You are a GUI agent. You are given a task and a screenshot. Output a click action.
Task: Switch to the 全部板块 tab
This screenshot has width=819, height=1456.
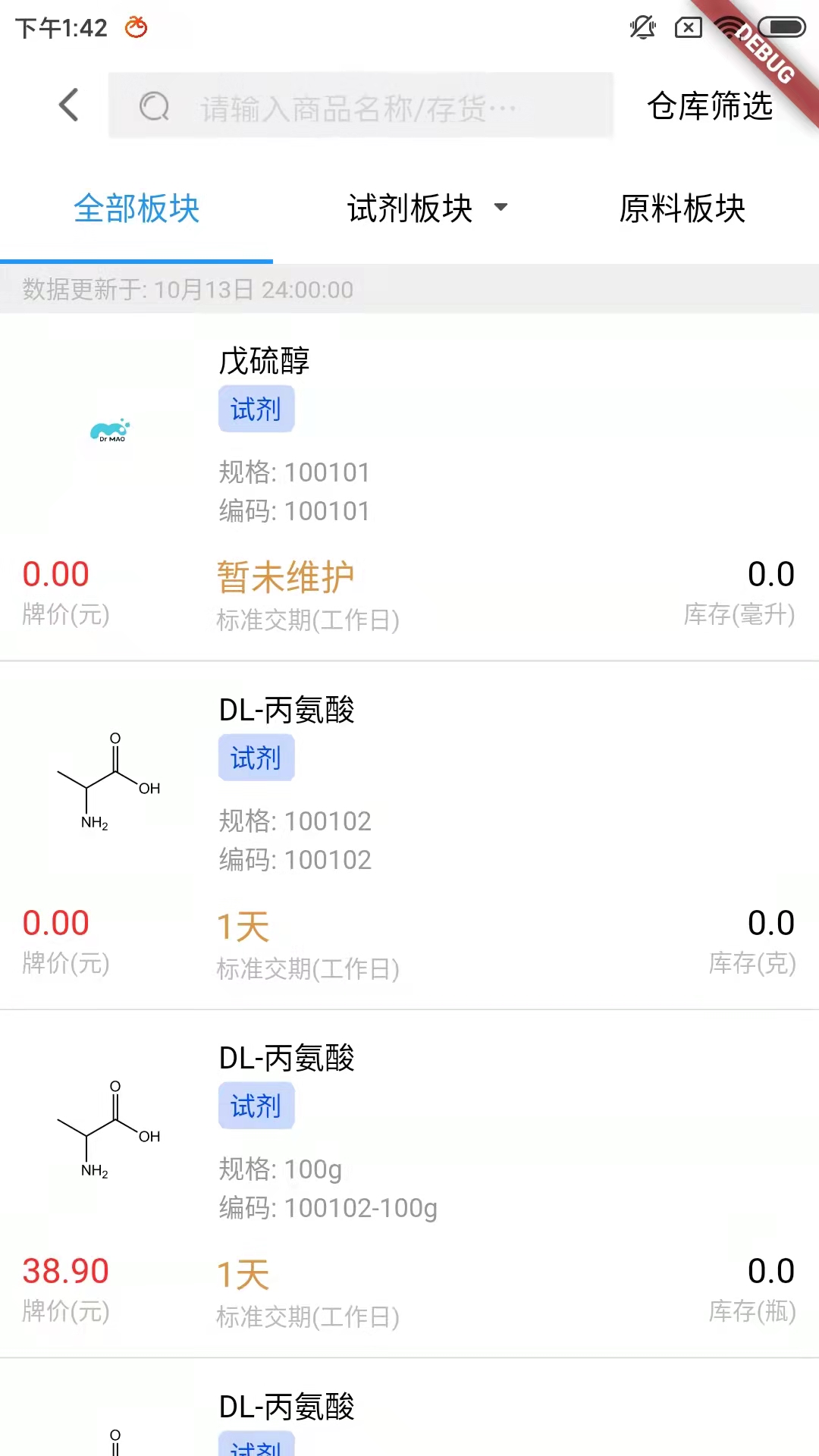tap(136, 209)
